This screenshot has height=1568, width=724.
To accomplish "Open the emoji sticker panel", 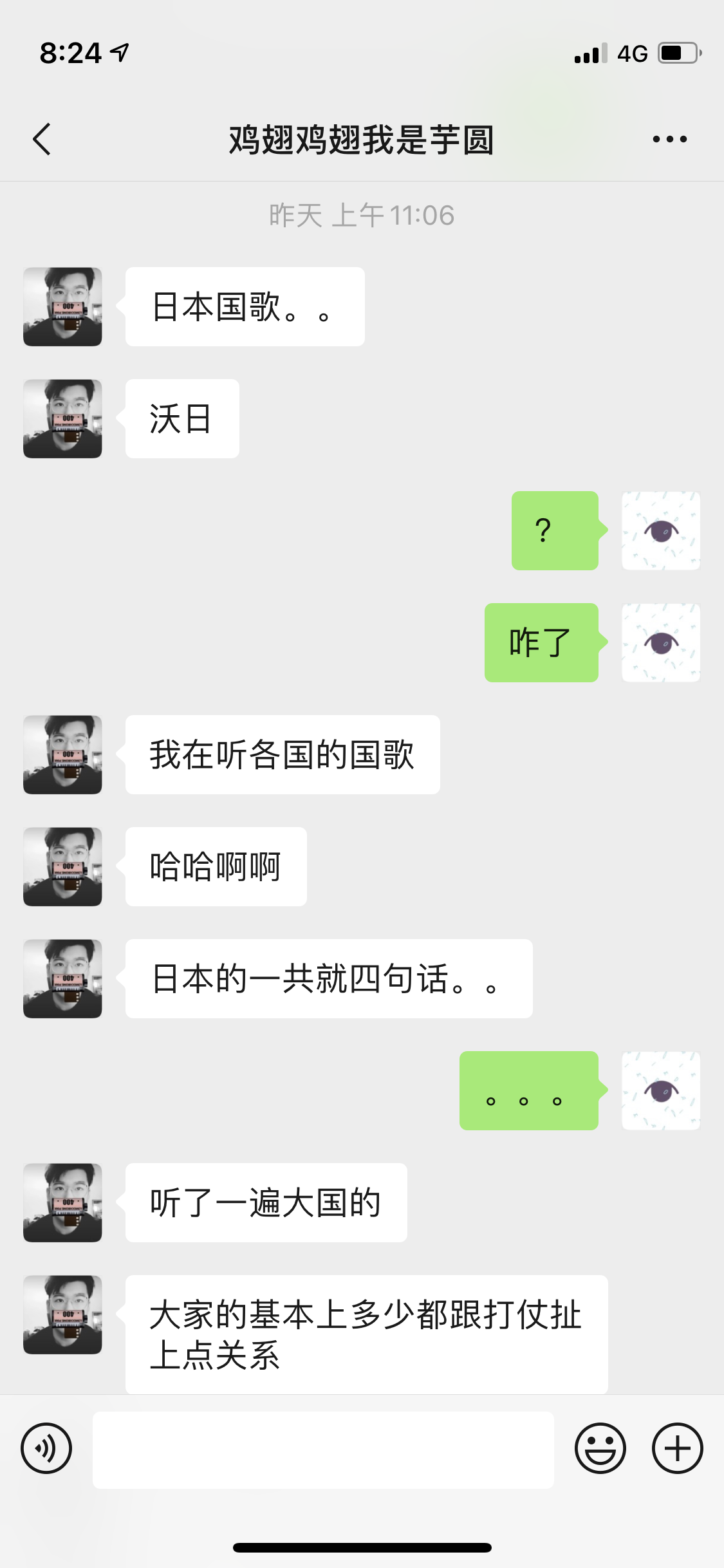I will pyautogui.click(x=600, y=1449).
